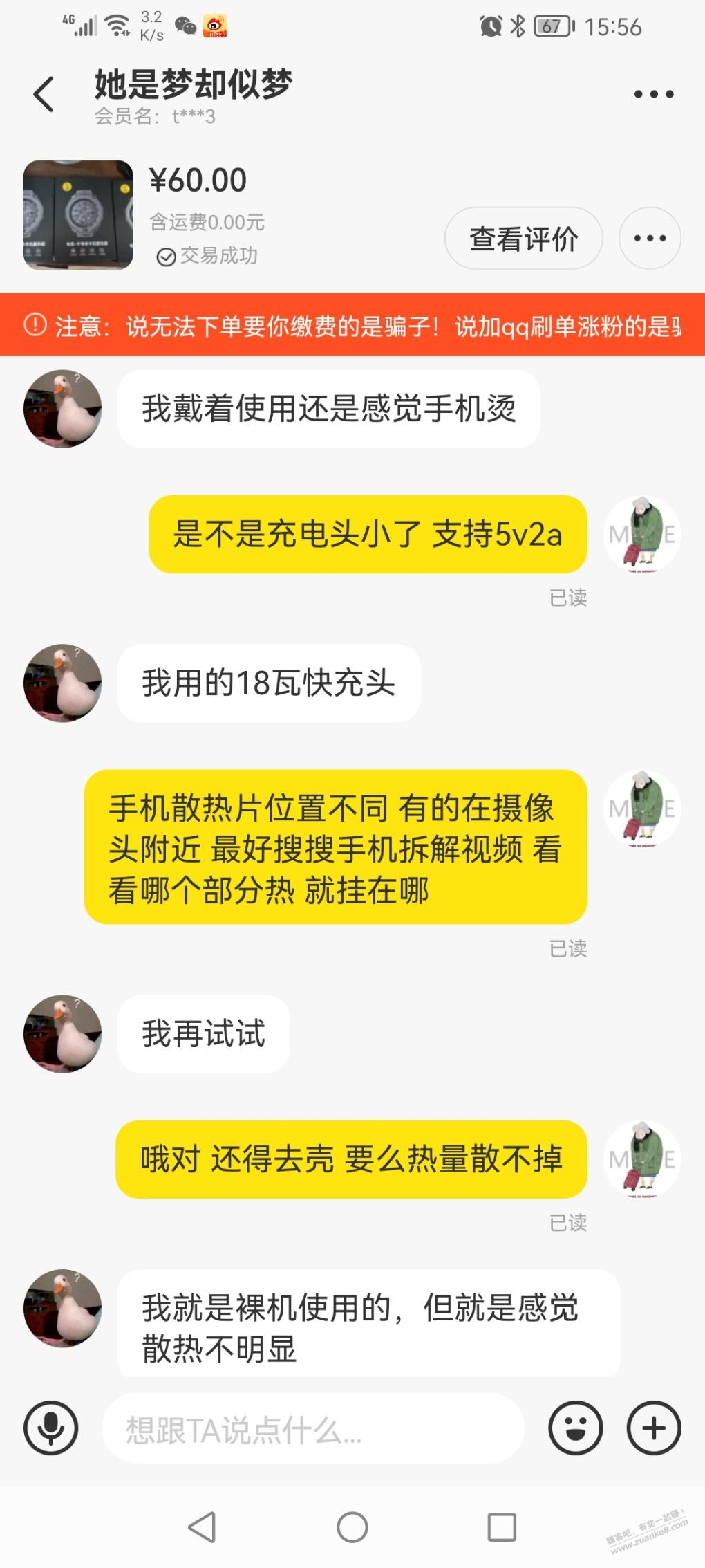Screen dimensions: 705x1568
Task: Open more order options beside 查看评价
Action: coord(650,239)
